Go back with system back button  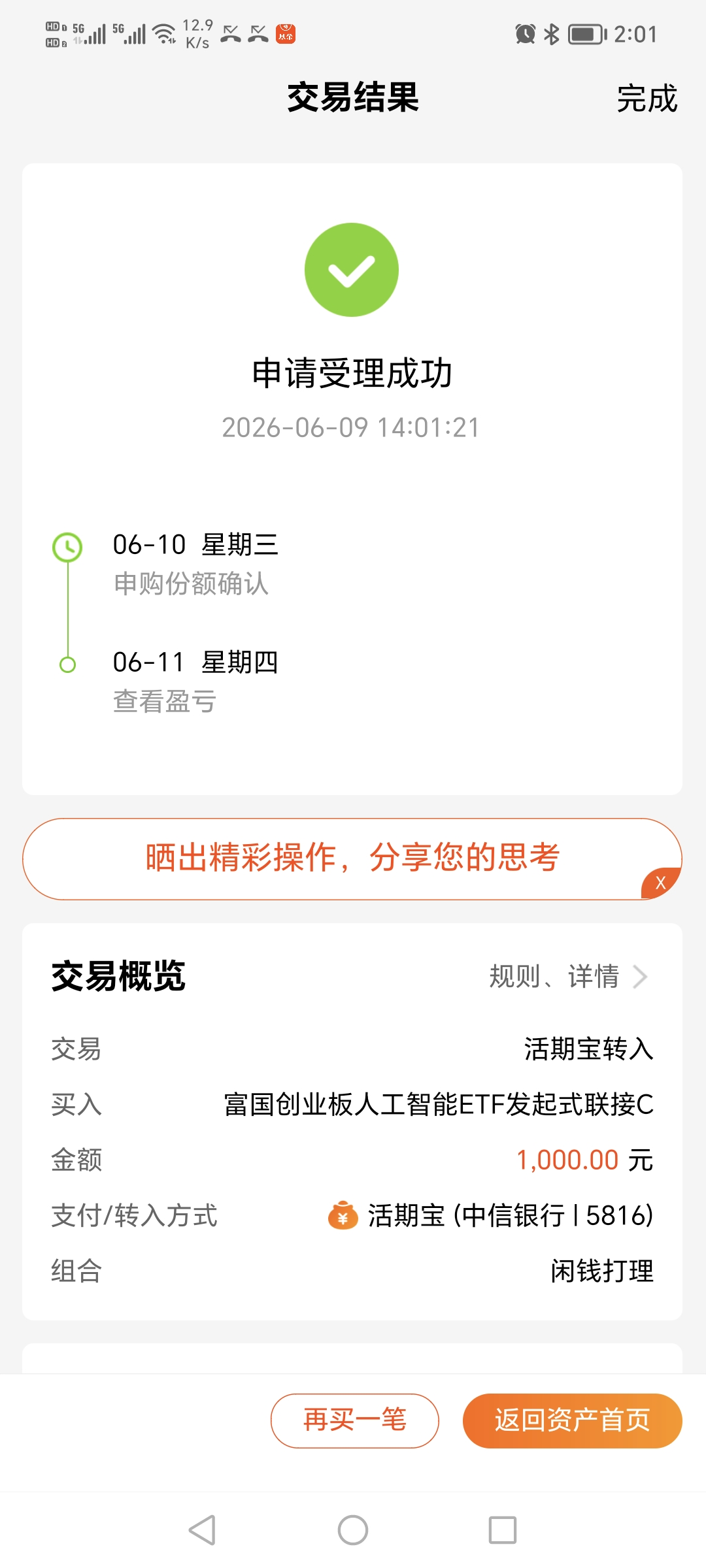pyautogui.click(x=202, y=1529)
